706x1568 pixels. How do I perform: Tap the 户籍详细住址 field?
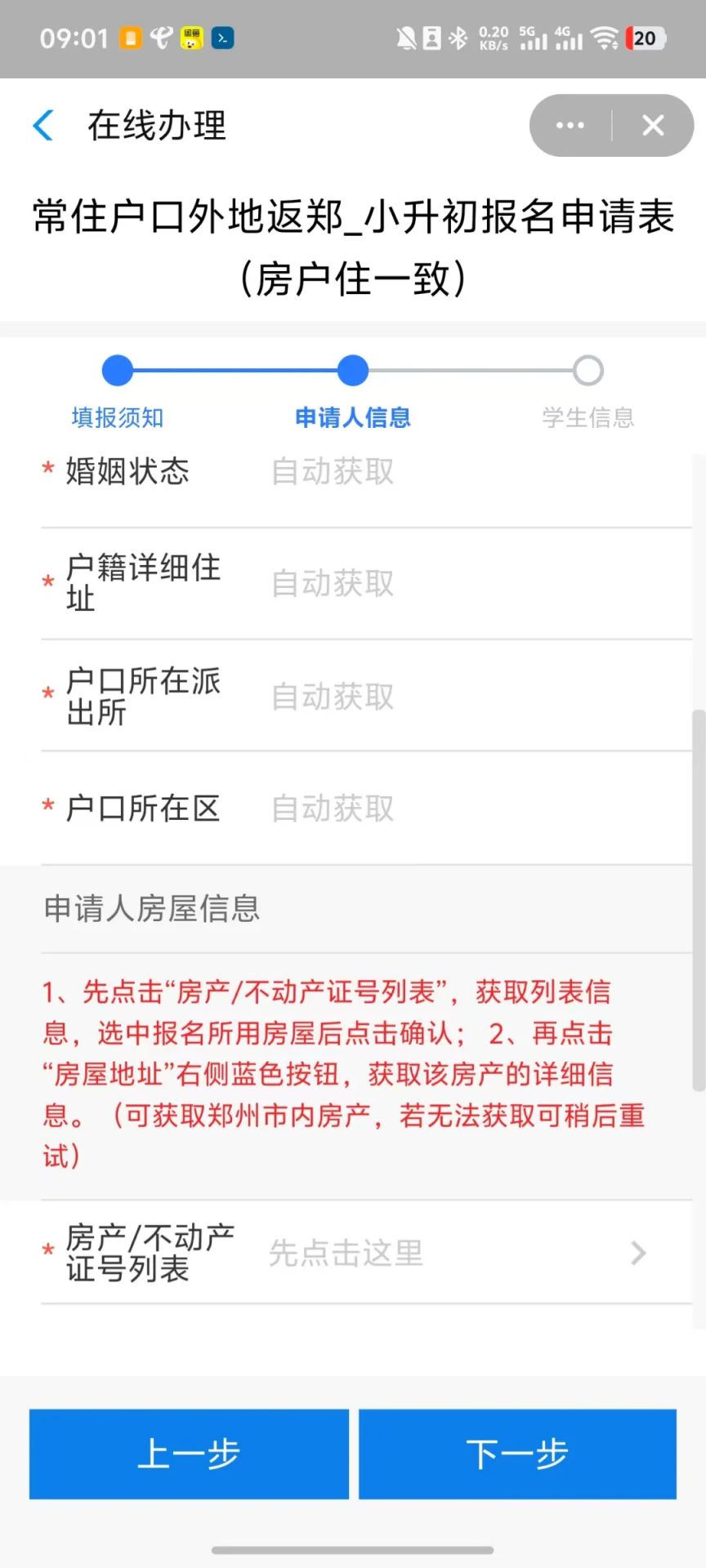pos(366,584)
